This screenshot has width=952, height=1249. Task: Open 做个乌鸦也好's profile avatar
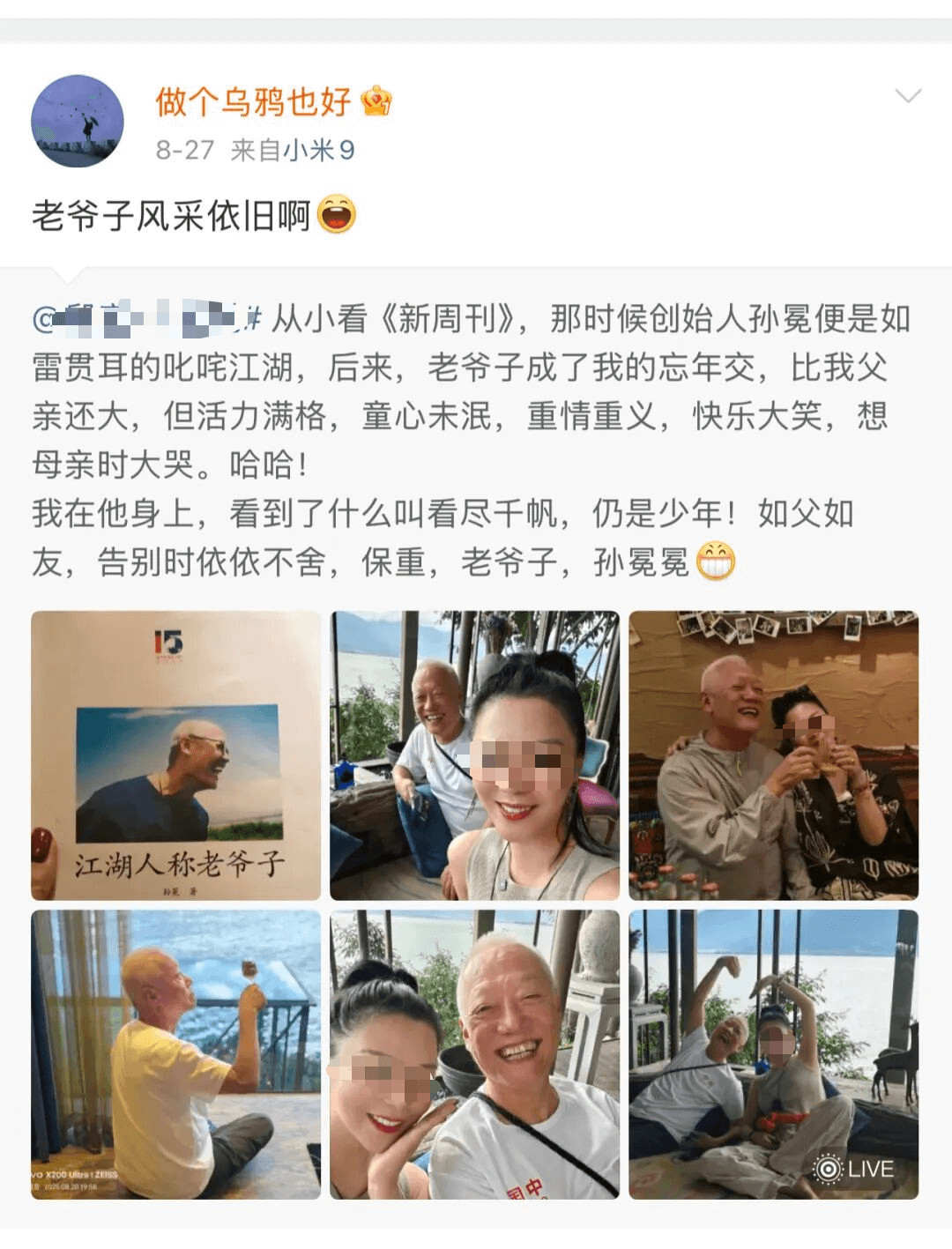[x=78, y=121]
